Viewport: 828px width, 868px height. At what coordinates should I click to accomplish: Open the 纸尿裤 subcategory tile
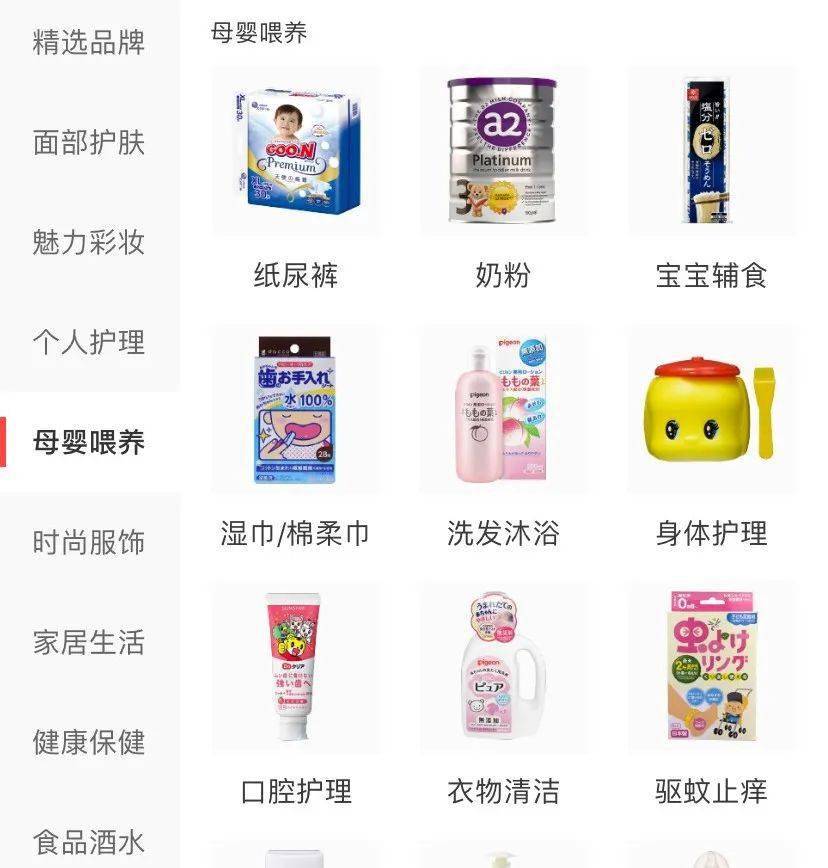pyautogui.click(x=296, y=180)
